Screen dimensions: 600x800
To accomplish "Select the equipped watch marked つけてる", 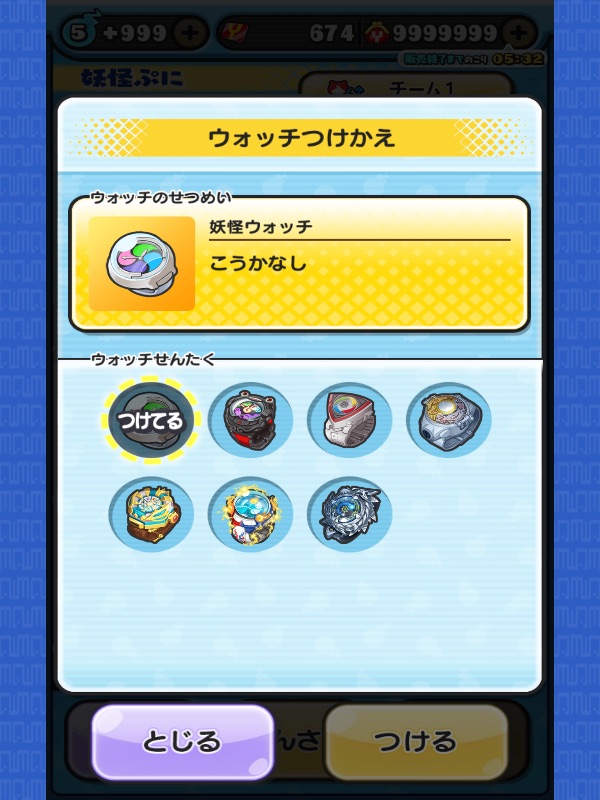I will [151, 420].
